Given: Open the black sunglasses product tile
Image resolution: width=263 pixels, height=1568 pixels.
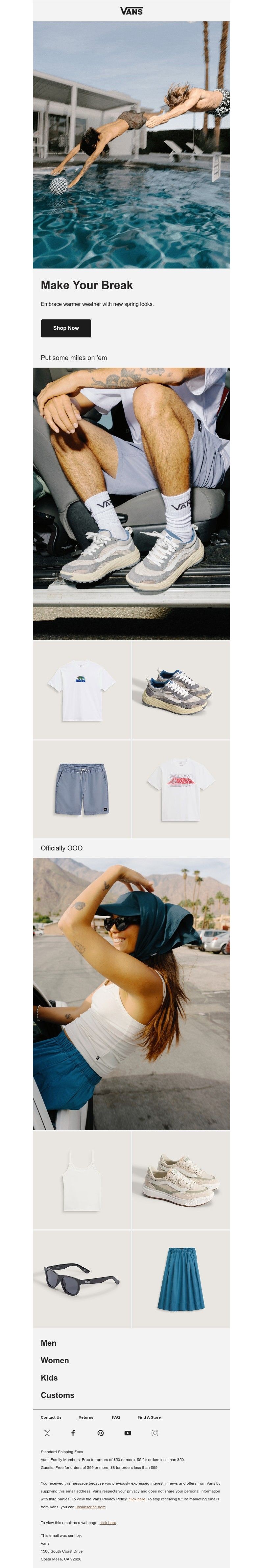Looking at the screenshot, I should point(82,1279).
